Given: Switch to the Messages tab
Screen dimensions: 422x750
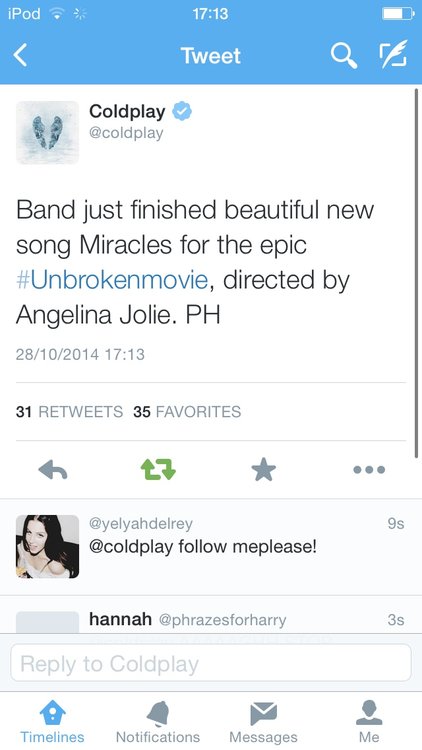Looking at the screenshot, I should [x=263, y=722].
